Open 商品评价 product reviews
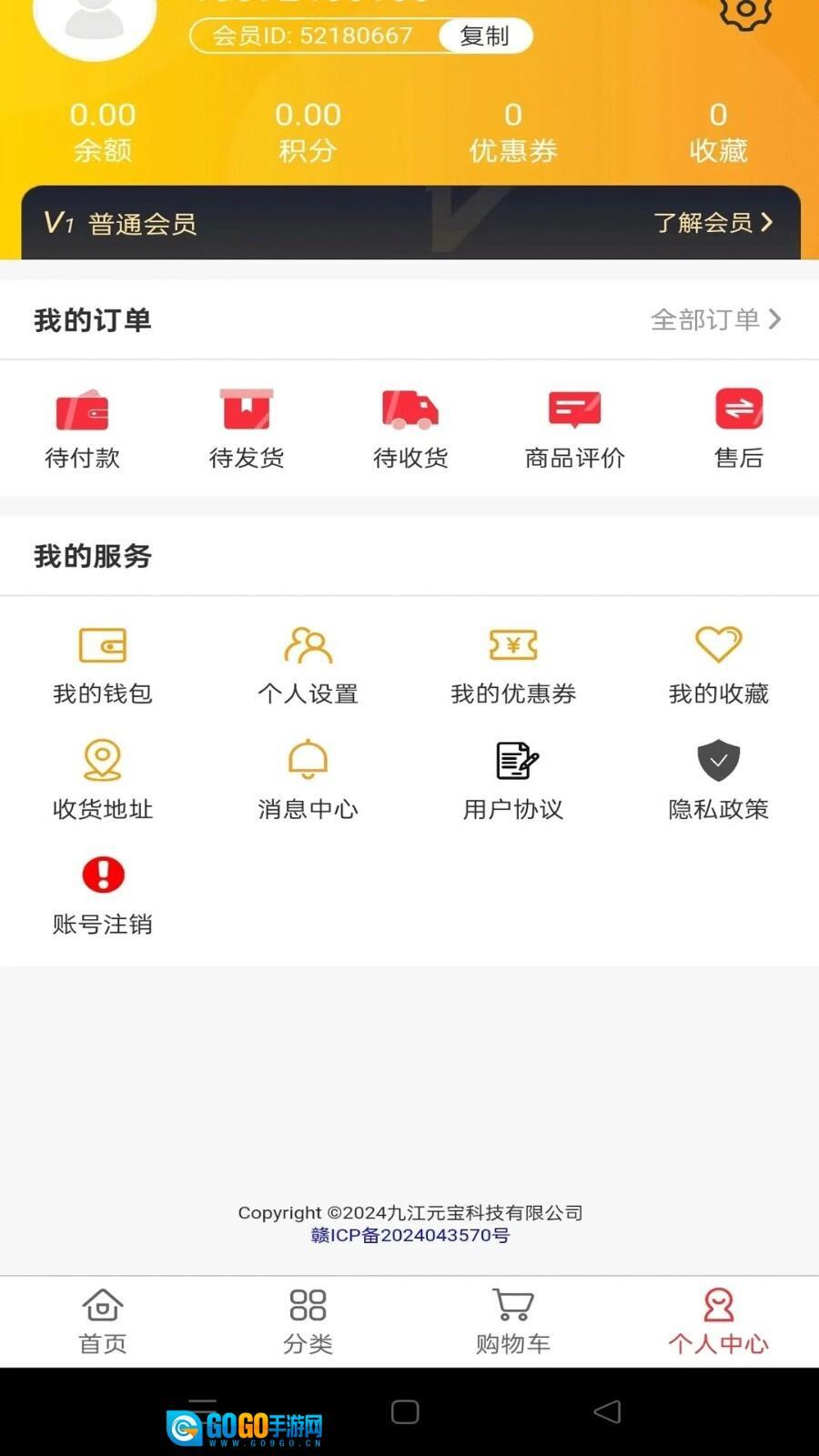Image resolution: width=819 pixels, height=1456 pixels. pos(574,428)
